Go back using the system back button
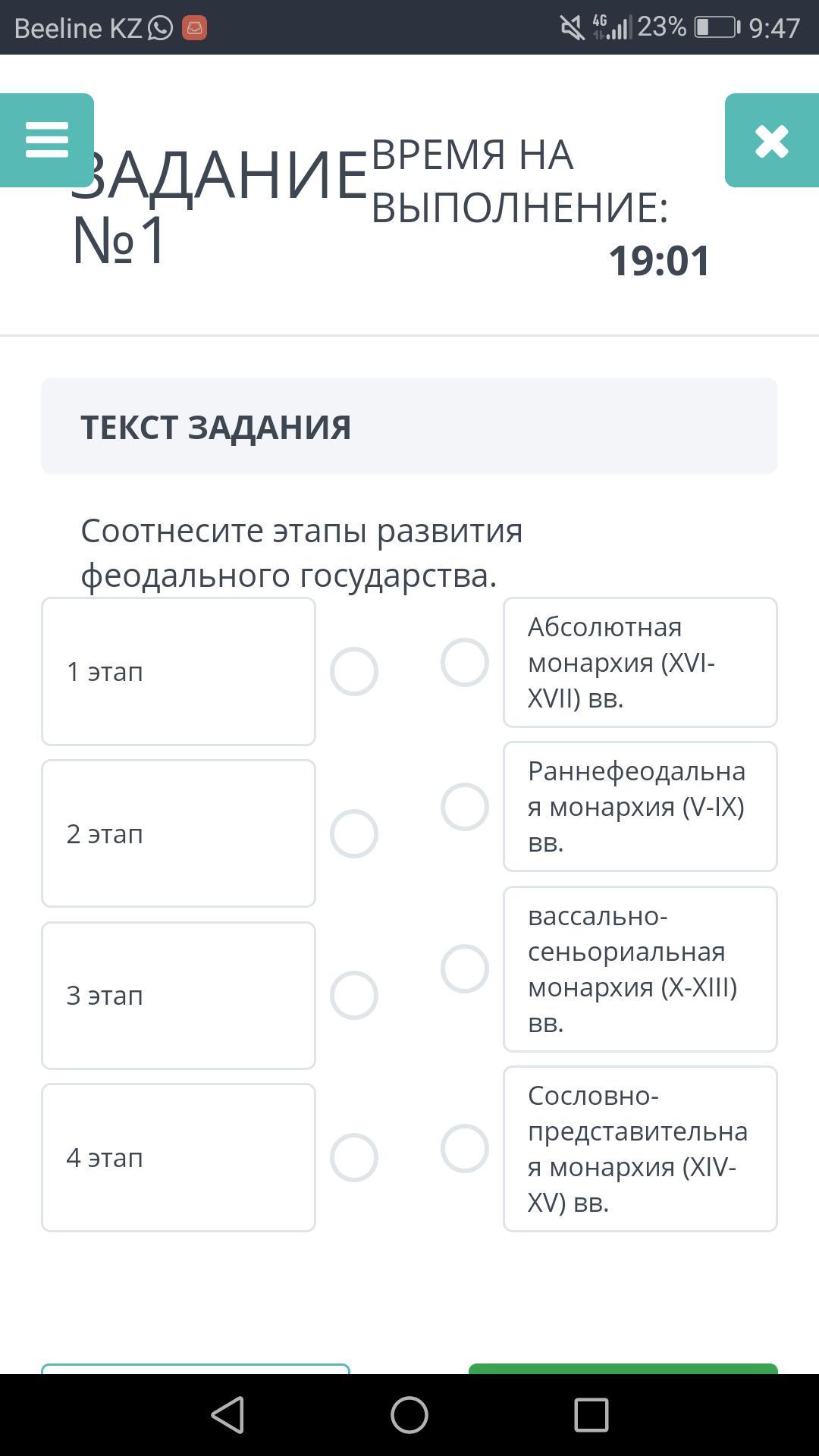819x1456 pixels. 227,1415
